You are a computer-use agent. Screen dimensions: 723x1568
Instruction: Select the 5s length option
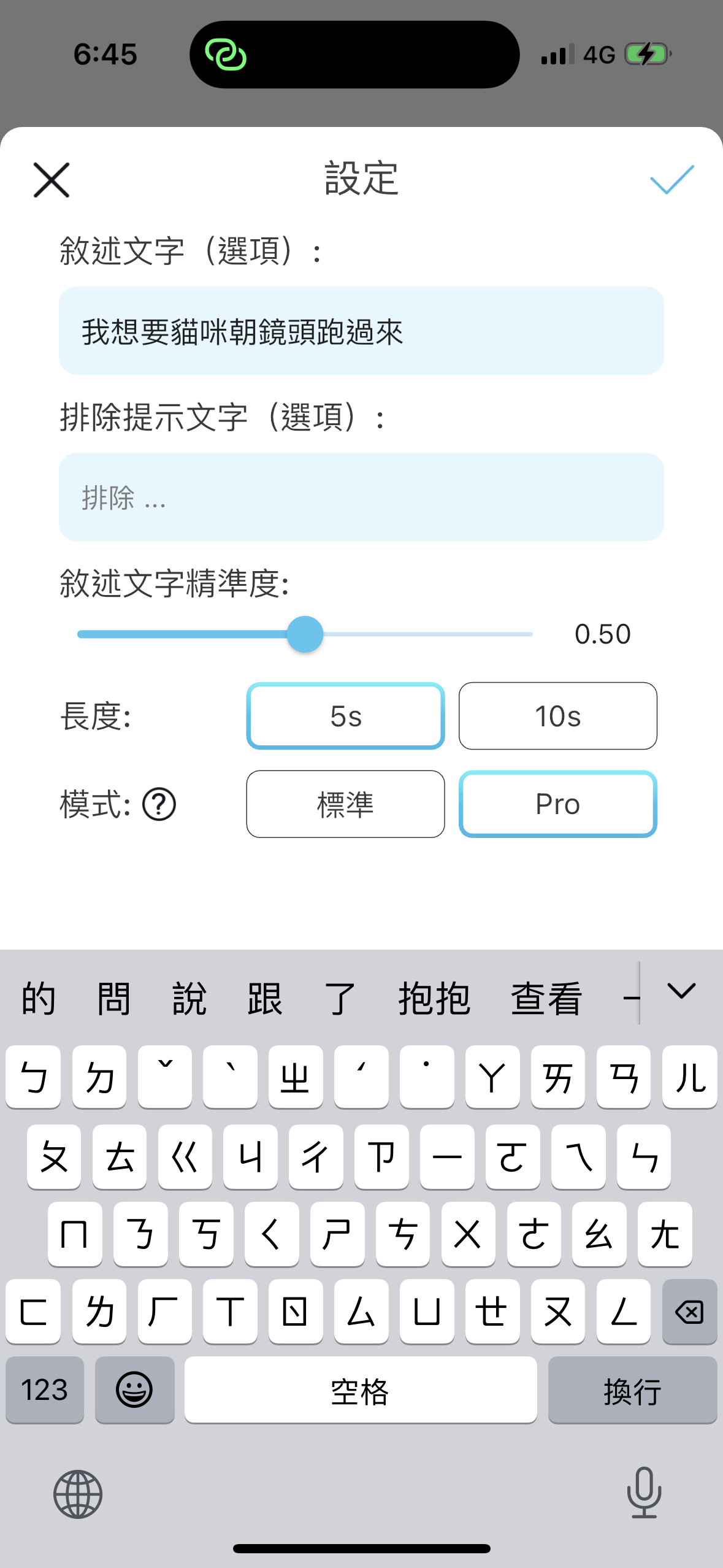click(x=345, y=716)
